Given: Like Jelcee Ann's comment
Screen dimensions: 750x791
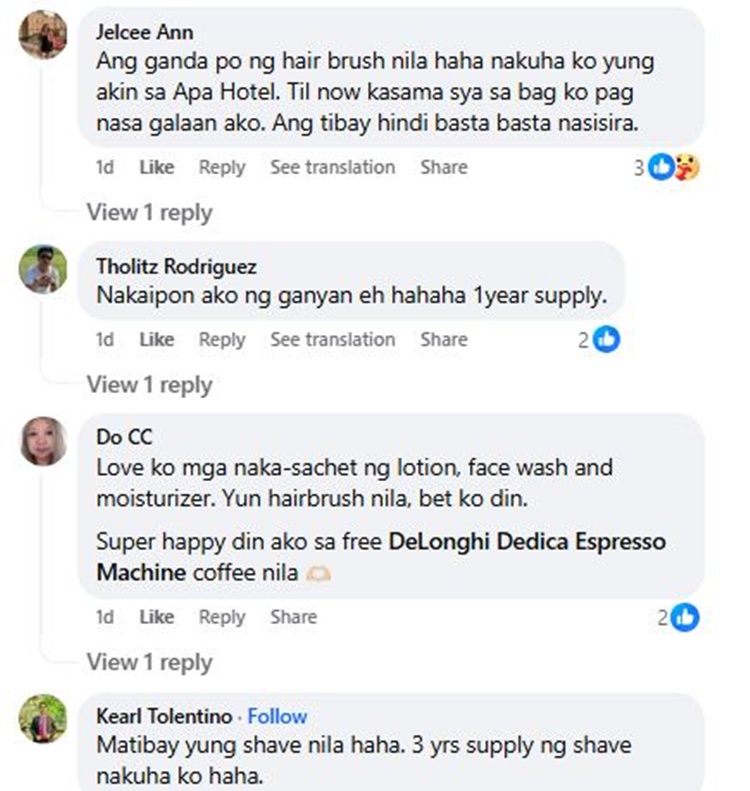Looking at the screenshot, I should [156, 167].
